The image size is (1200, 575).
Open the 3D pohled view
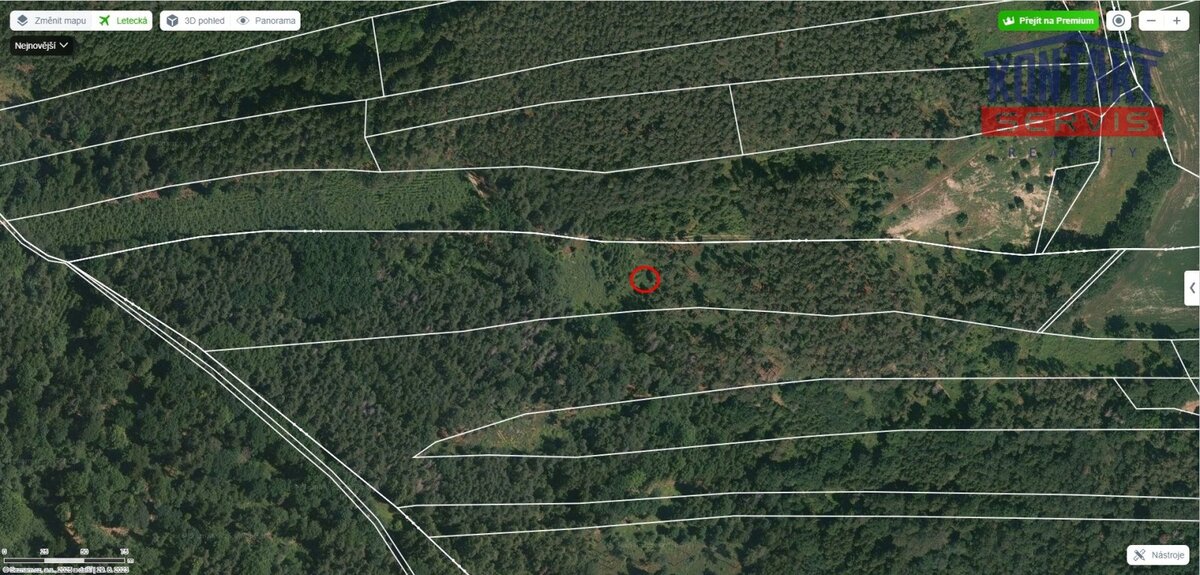tap(195, 20)
